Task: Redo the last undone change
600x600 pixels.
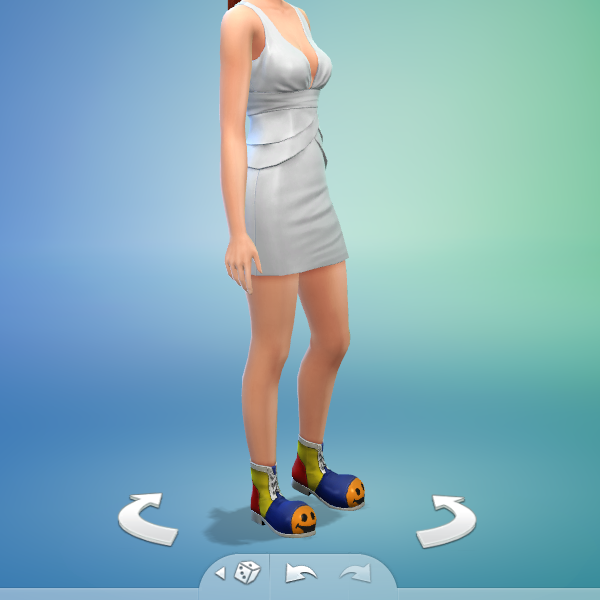Action: click(x=355, y=573)
